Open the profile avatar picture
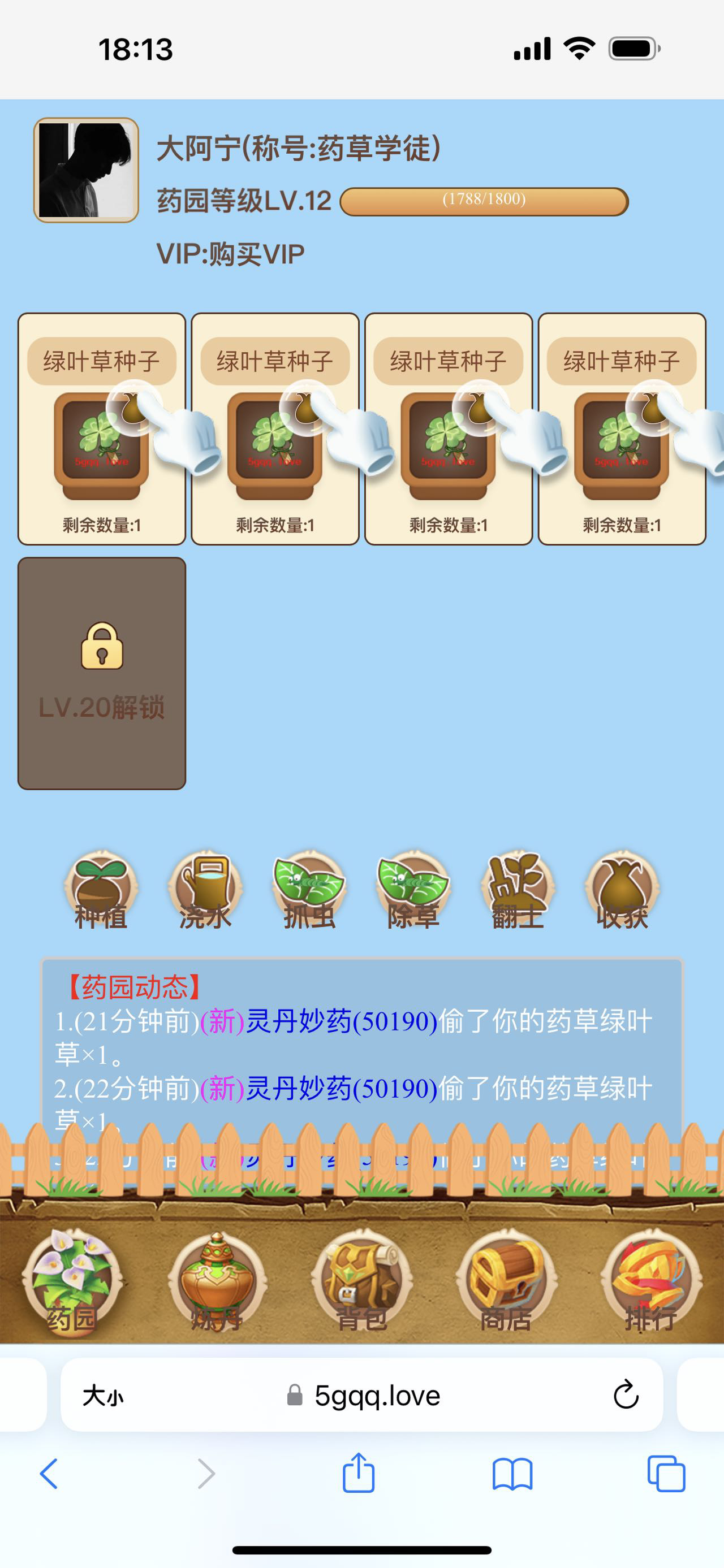This screenshot has height=1568, width=724. [x=86, y=170]
